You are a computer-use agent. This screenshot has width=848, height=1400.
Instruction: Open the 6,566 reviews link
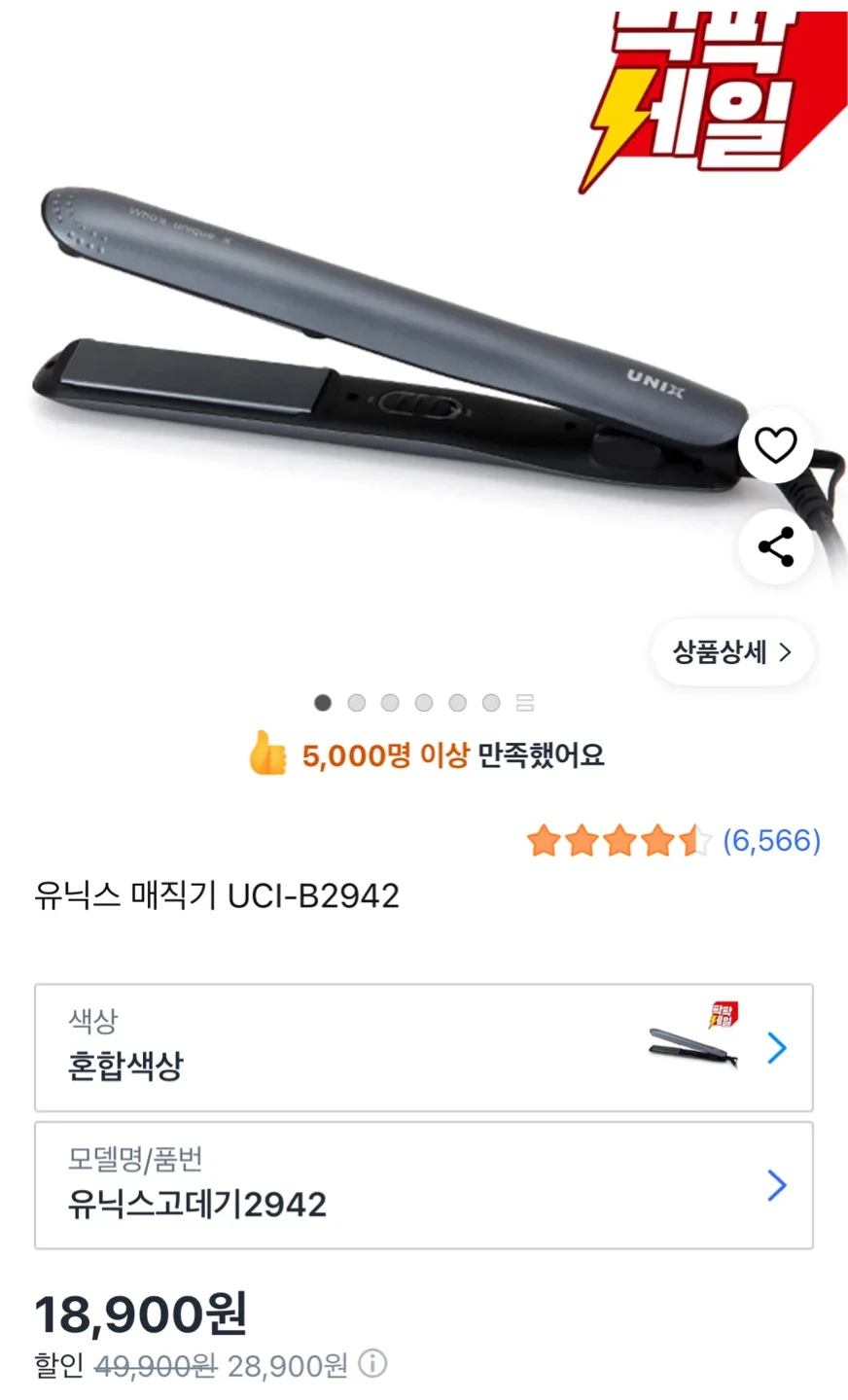tap(771, 840)
